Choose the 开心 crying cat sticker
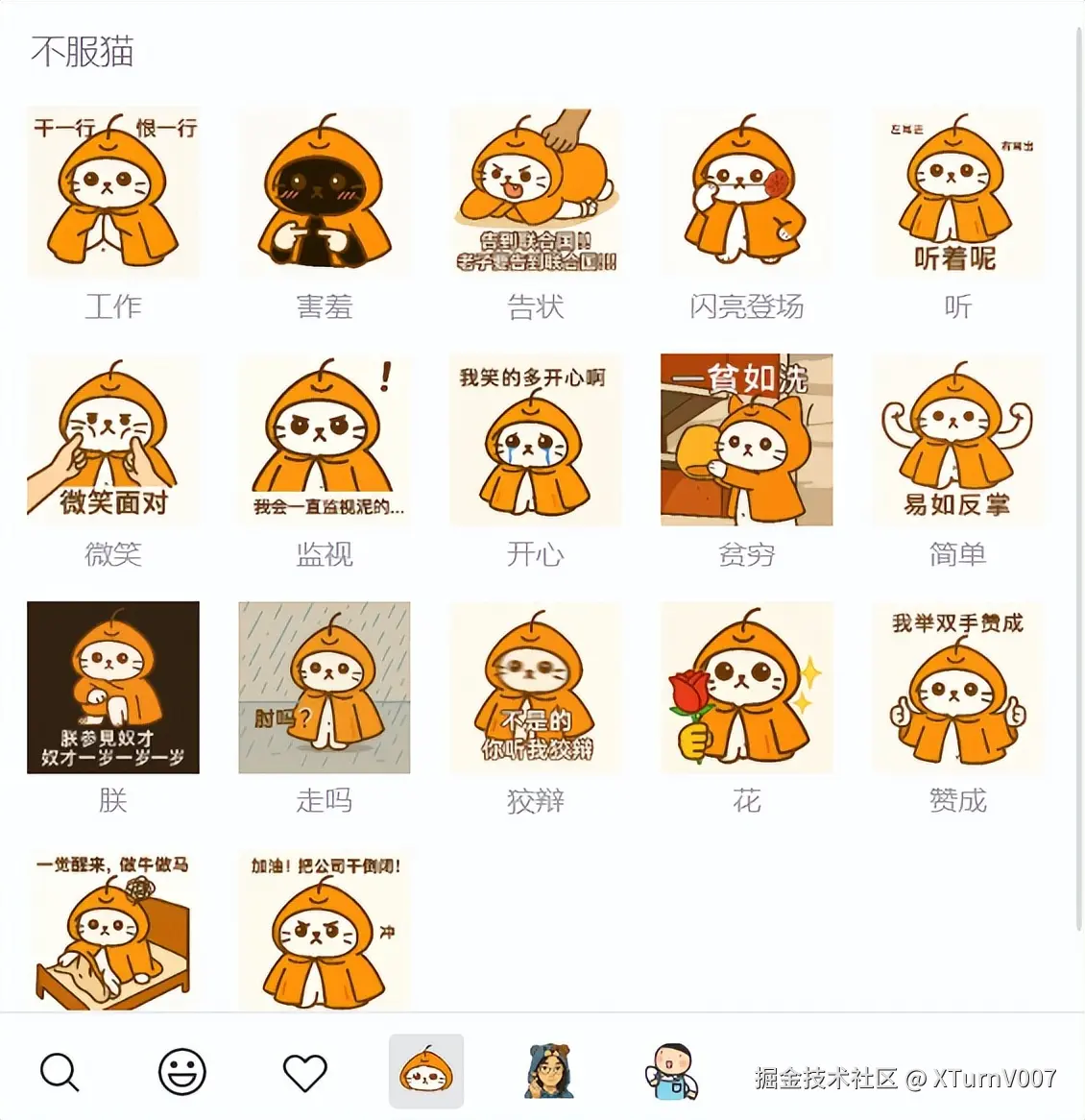1085x1120 pixels. pos(536,440)
